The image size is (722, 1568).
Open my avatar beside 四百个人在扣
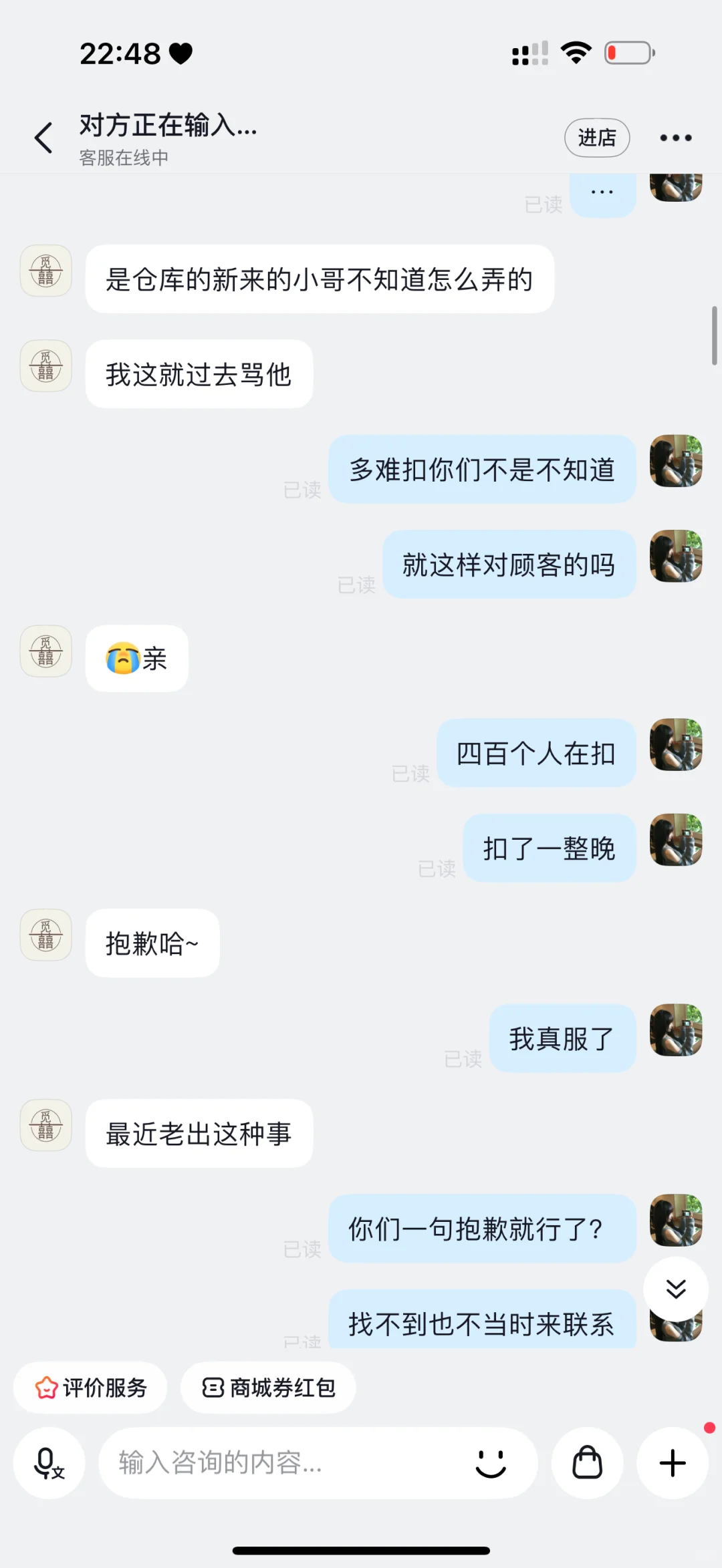click(x=676, y=745)
